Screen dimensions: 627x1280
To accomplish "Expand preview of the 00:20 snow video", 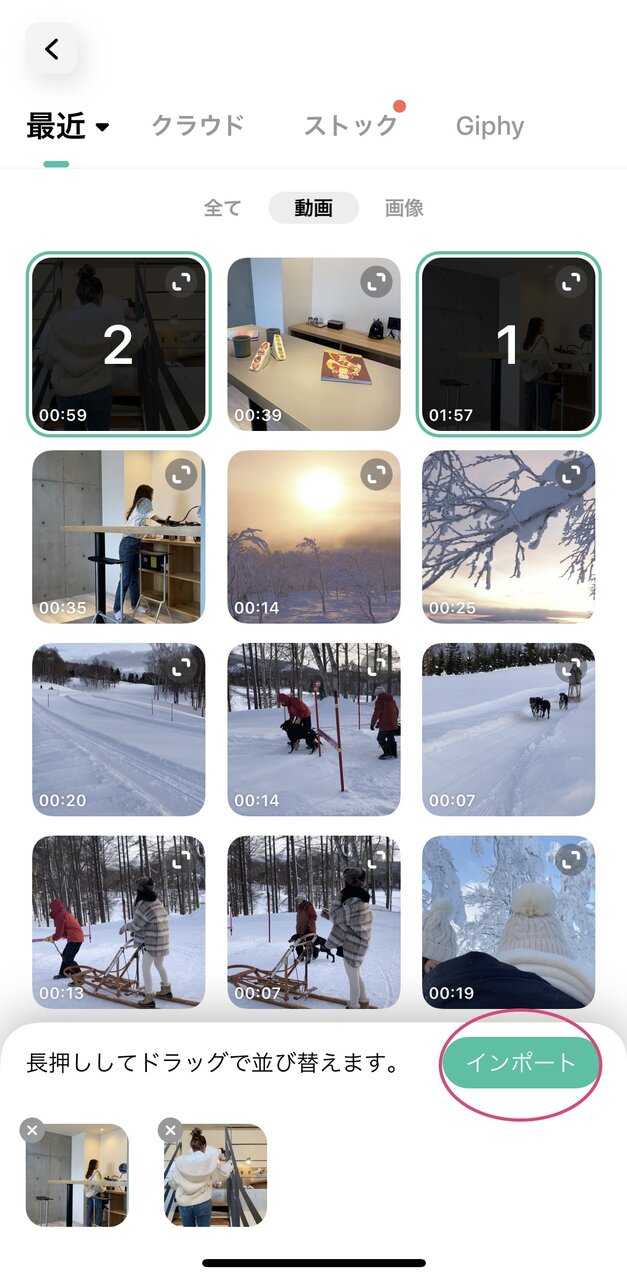I will 181,667.
